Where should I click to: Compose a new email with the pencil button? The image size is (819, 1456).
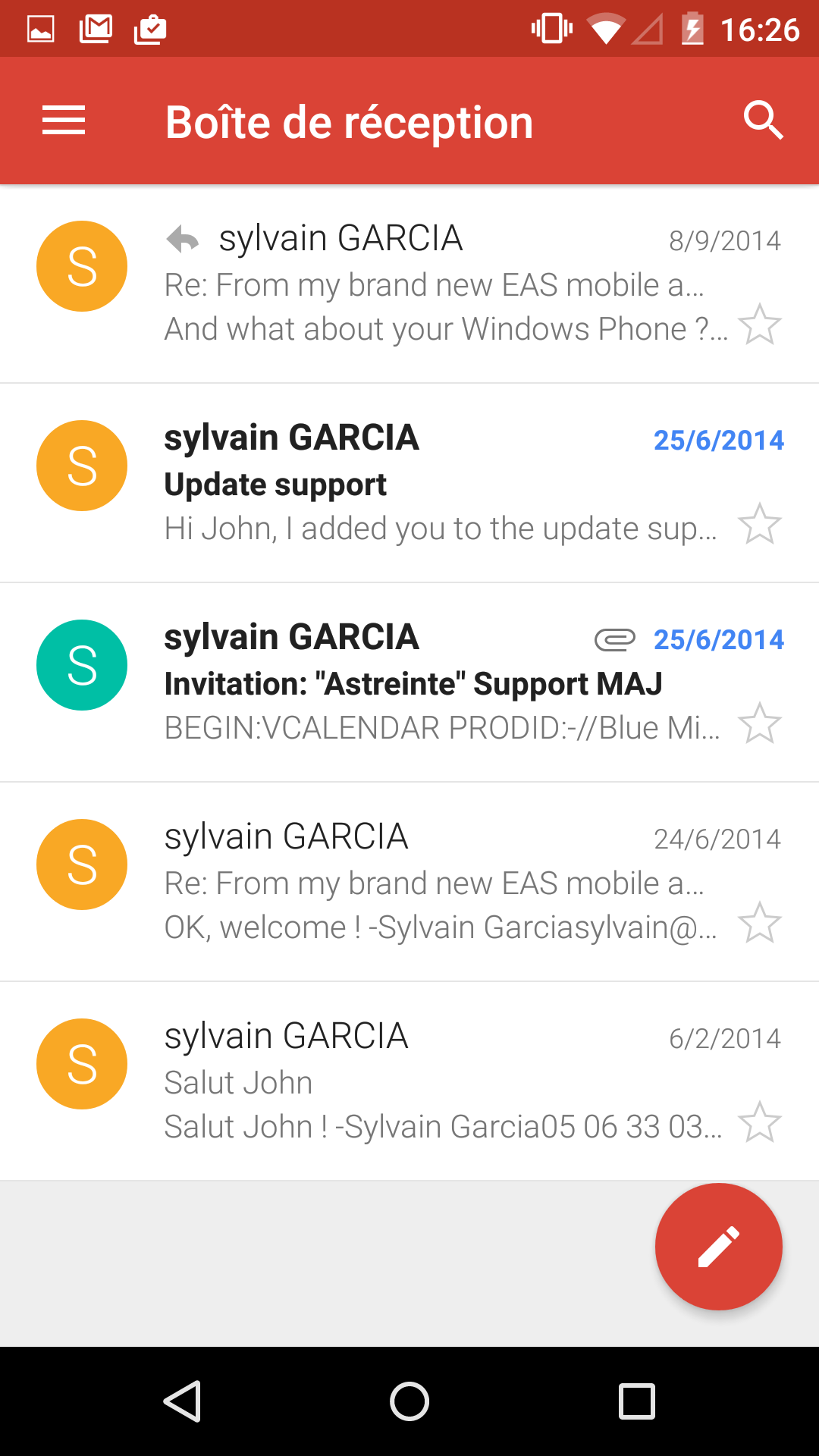pos(718,1246)
